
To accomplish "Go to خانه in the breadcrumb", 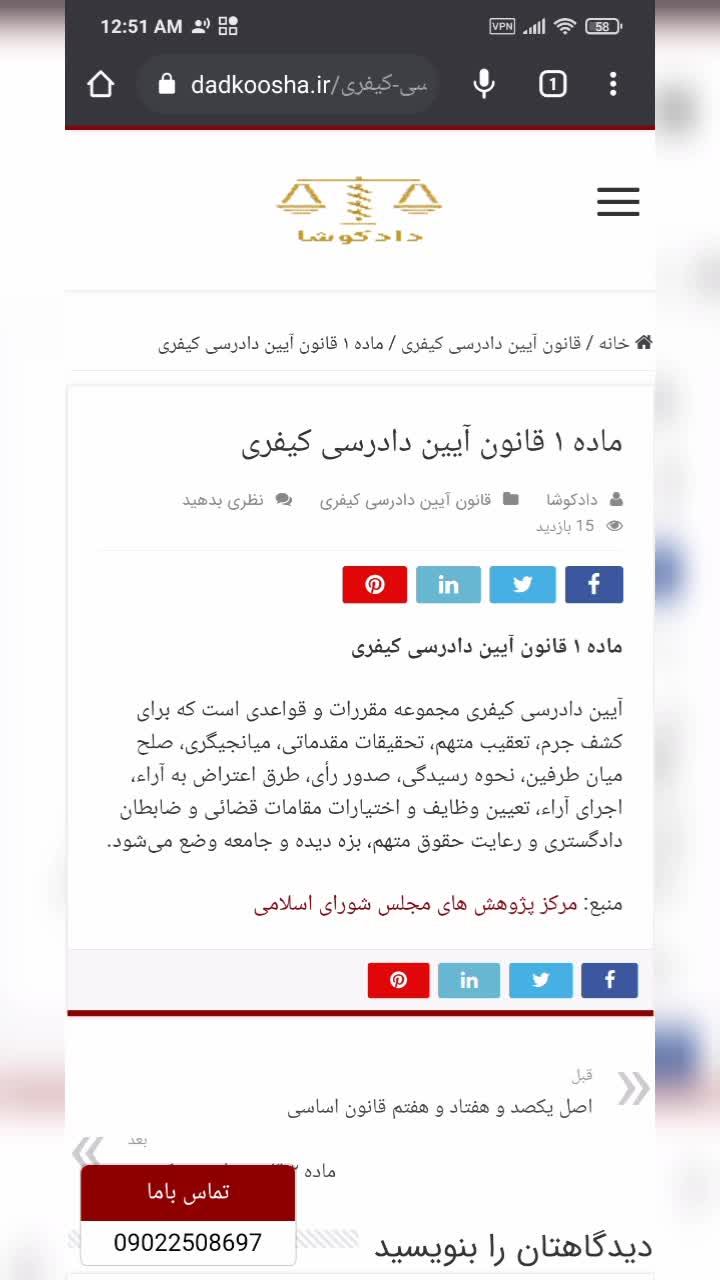I will pos(614,344).
